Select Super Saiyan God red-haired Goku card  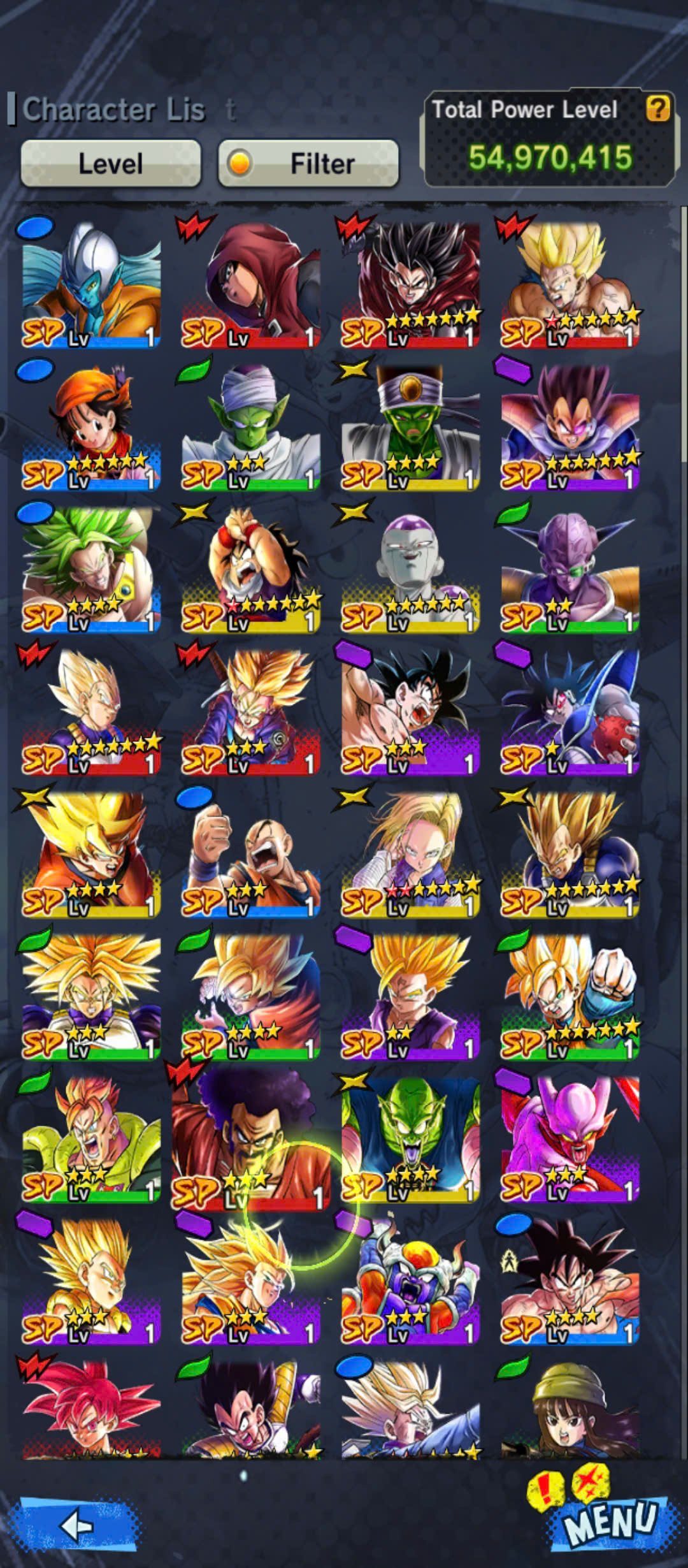(92, 1410)
